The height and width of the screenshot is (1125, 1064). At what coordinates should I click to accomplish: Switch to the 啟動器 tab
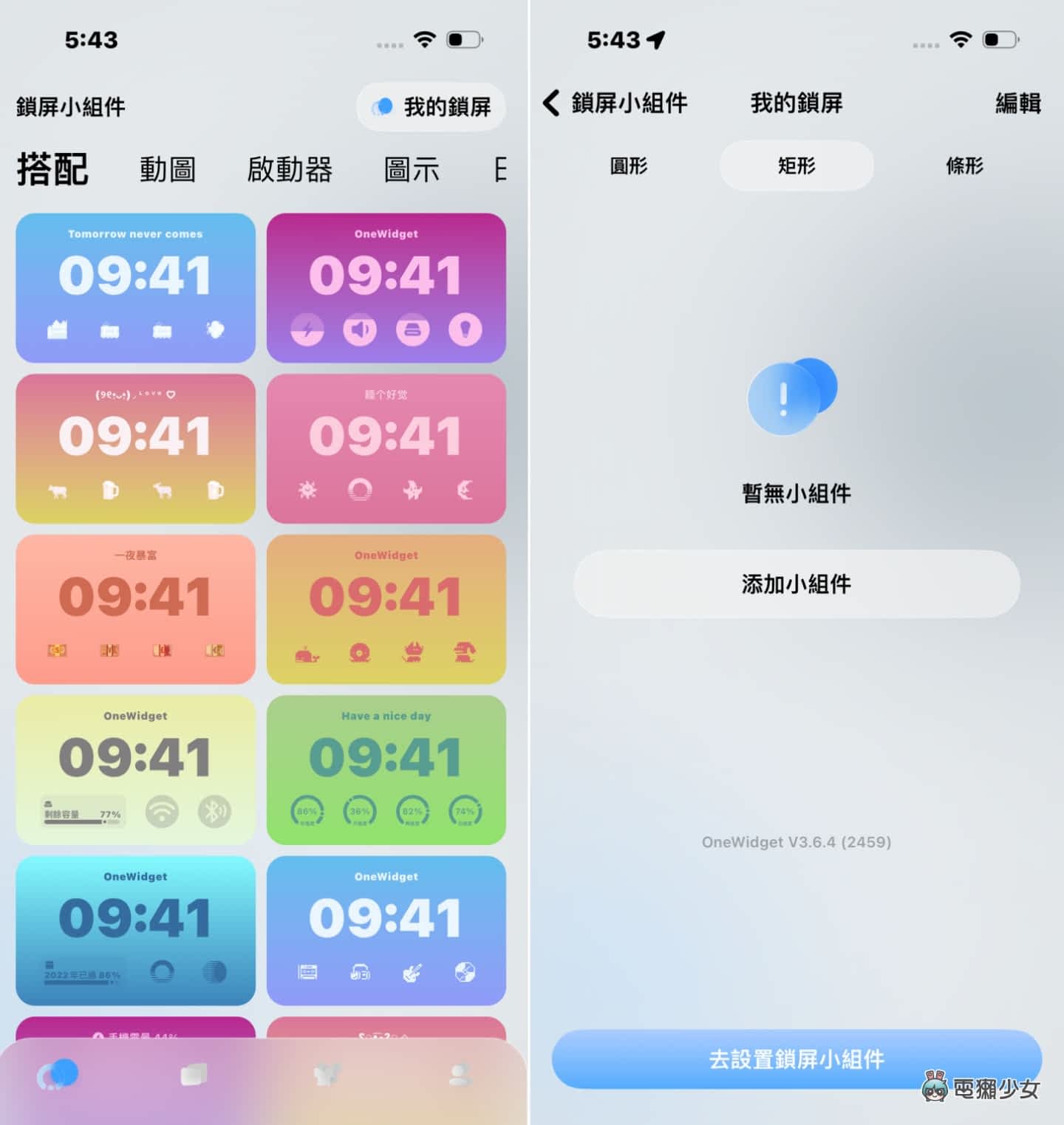click(x=290, y=170)
